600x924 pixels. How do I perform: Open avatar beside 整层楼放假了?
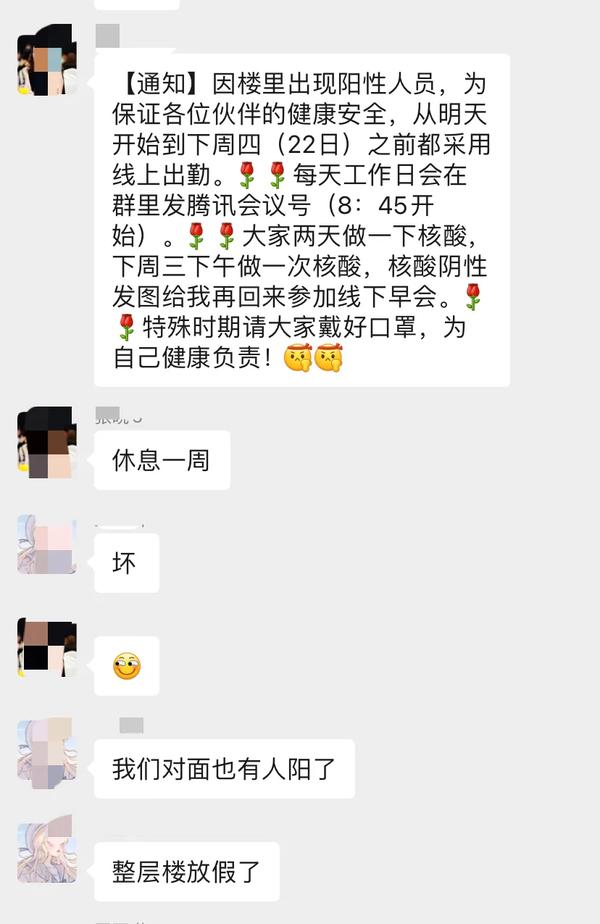coord(47,852)
